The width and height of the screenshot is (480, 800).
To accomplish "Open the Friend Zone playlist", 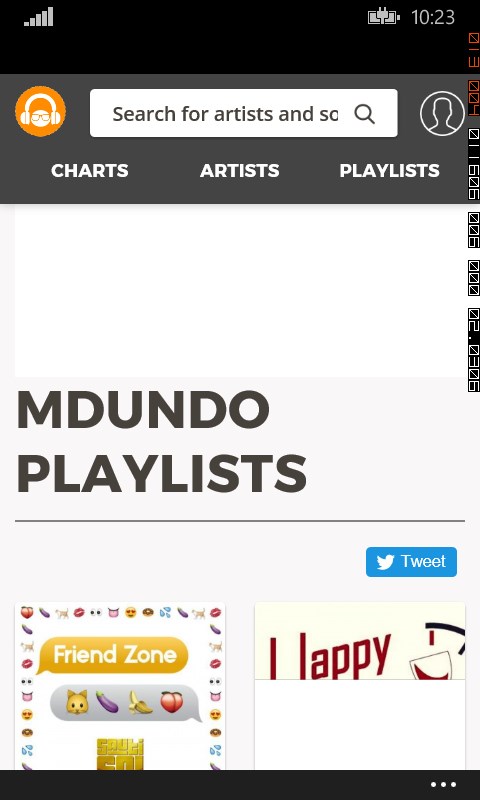I will click(x=120, y=686).
